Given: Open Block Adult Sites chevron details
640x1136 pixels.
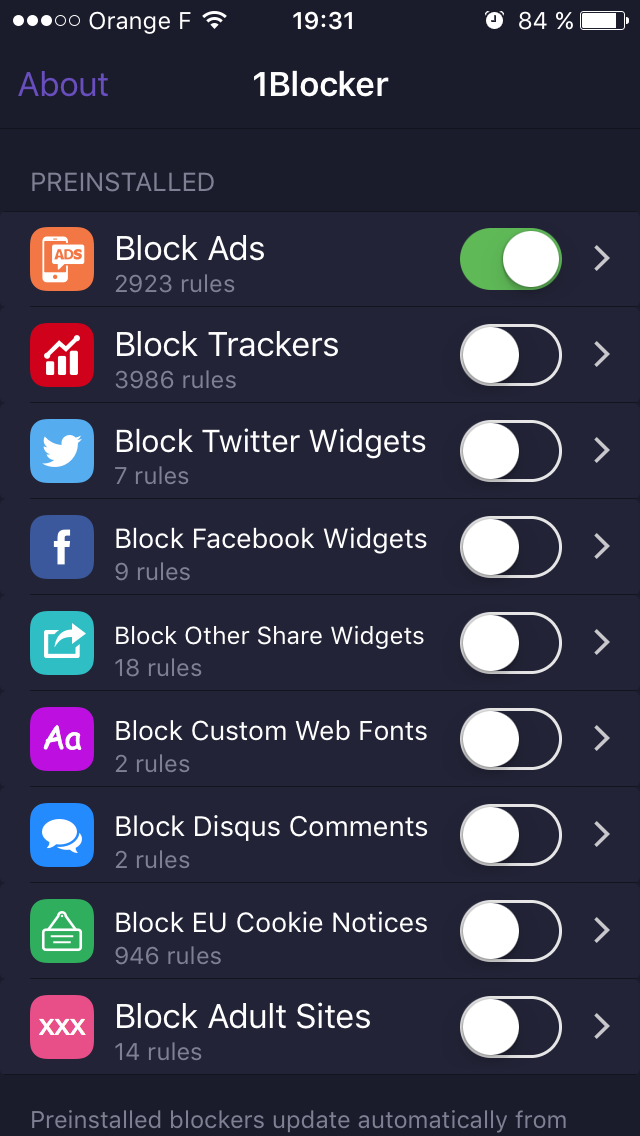Looking at the screenshot, I should (x=602, y=1027).
